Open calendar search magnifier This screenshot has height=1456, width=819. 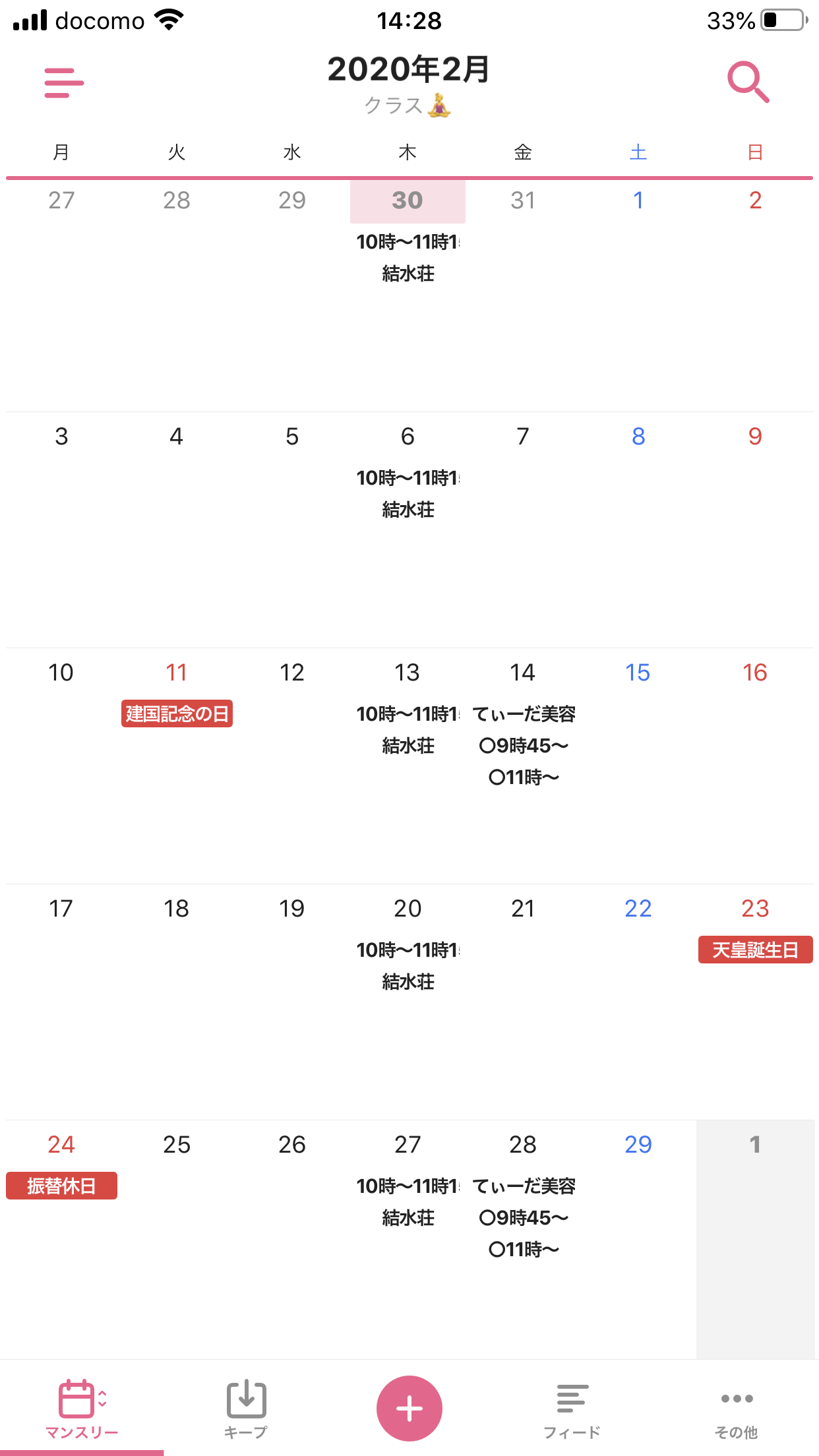[x=748, y=82]
